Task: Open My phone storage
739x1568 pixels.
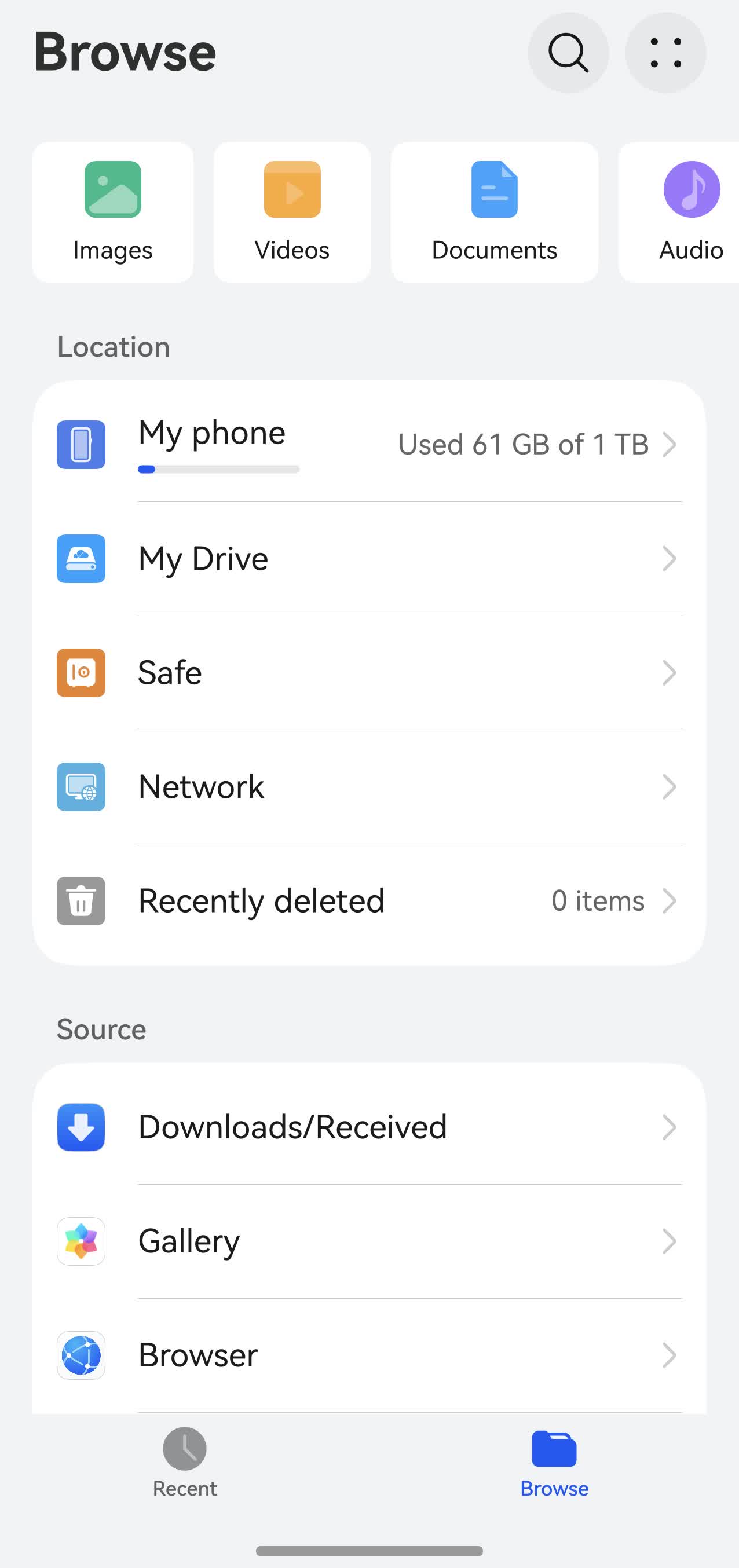Action: pyautogui.click(x=369, y=444)
